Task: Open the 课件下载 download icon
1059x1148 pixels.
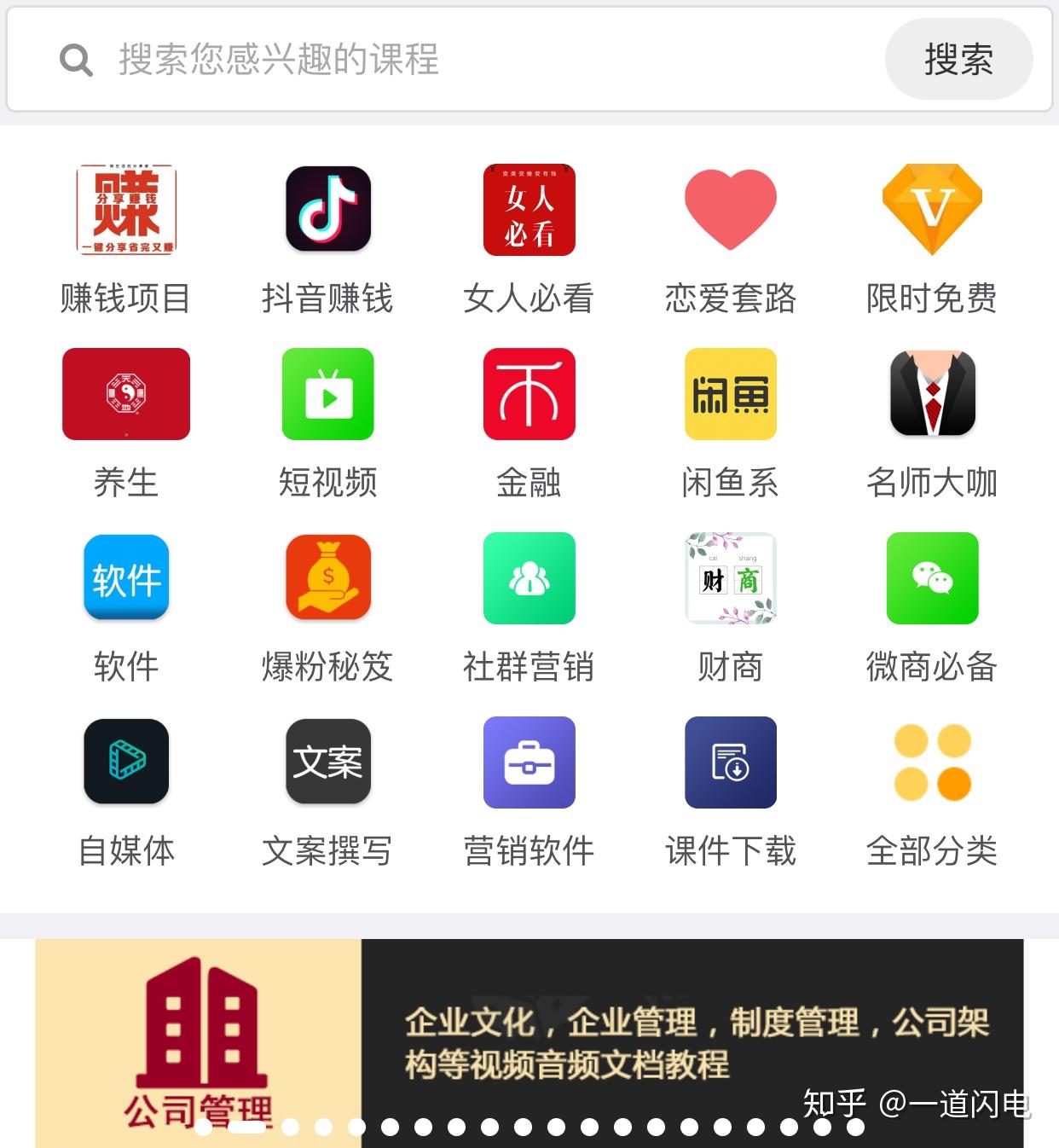Action: (x=731, y=762)
